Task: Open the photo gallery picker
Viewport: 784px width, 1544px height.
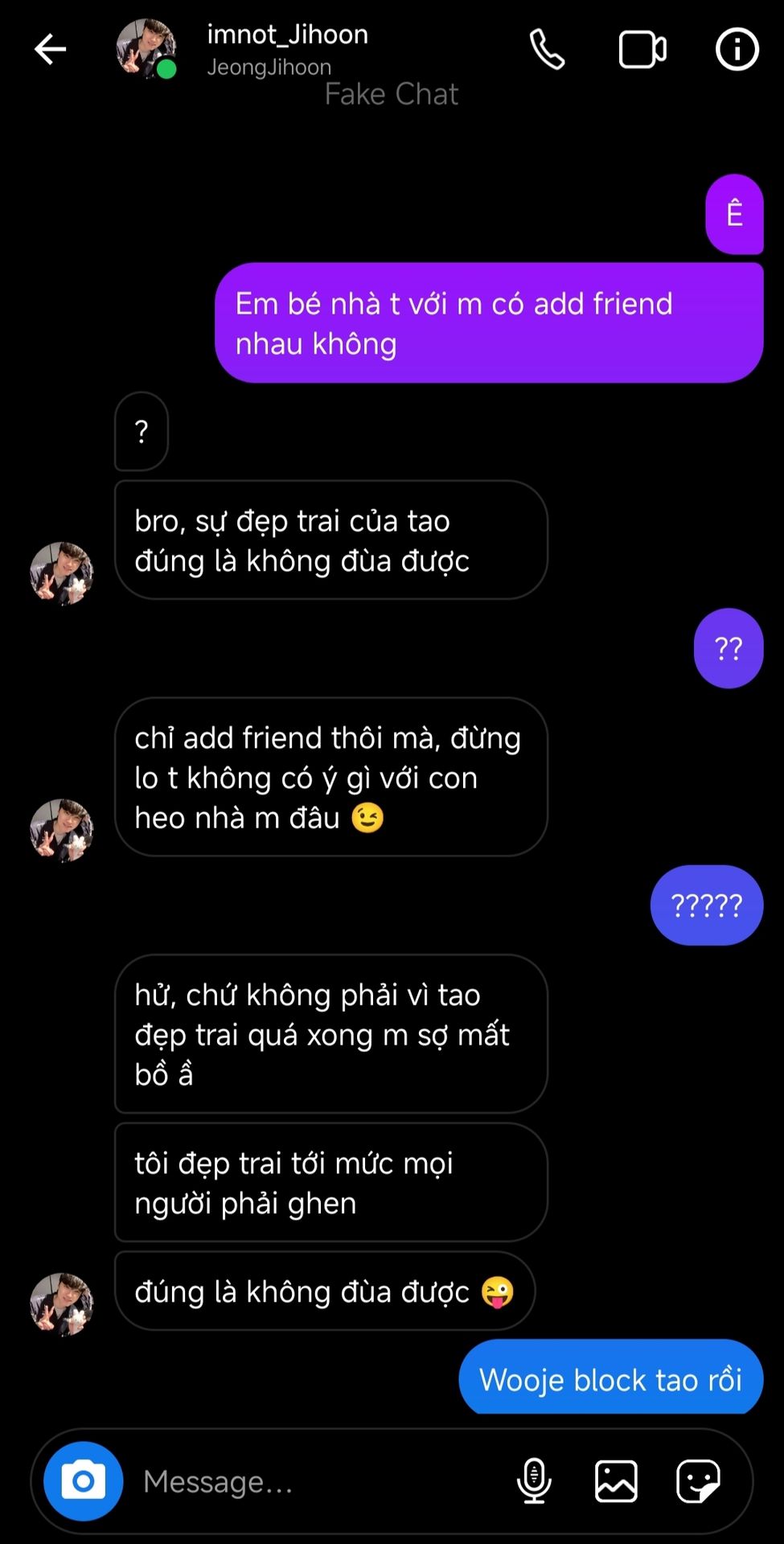Action: click(616, 1480)
